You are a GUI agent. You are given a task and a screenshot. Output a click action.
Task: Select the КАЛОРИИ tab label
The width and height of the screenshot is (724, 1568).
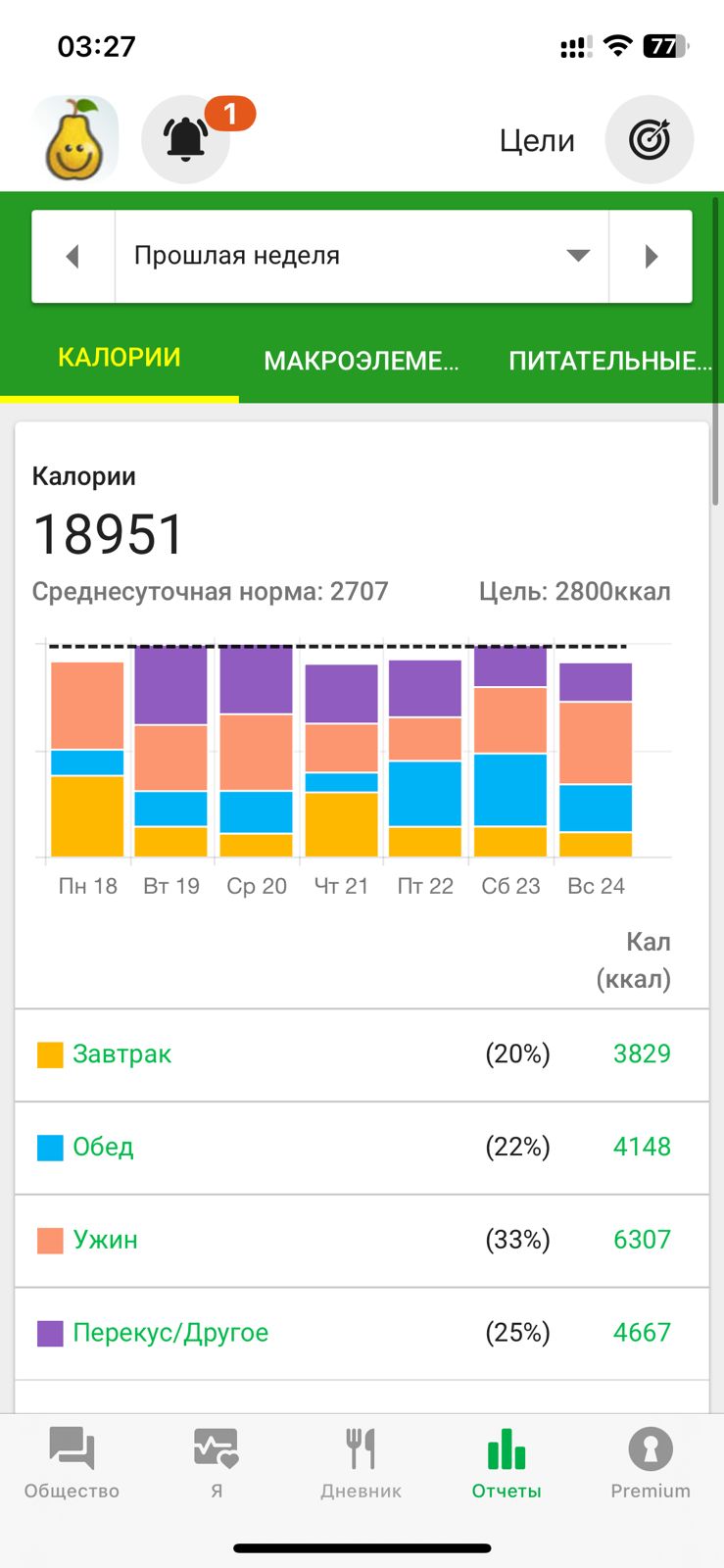pyautogui.click(x=120, y=357)
